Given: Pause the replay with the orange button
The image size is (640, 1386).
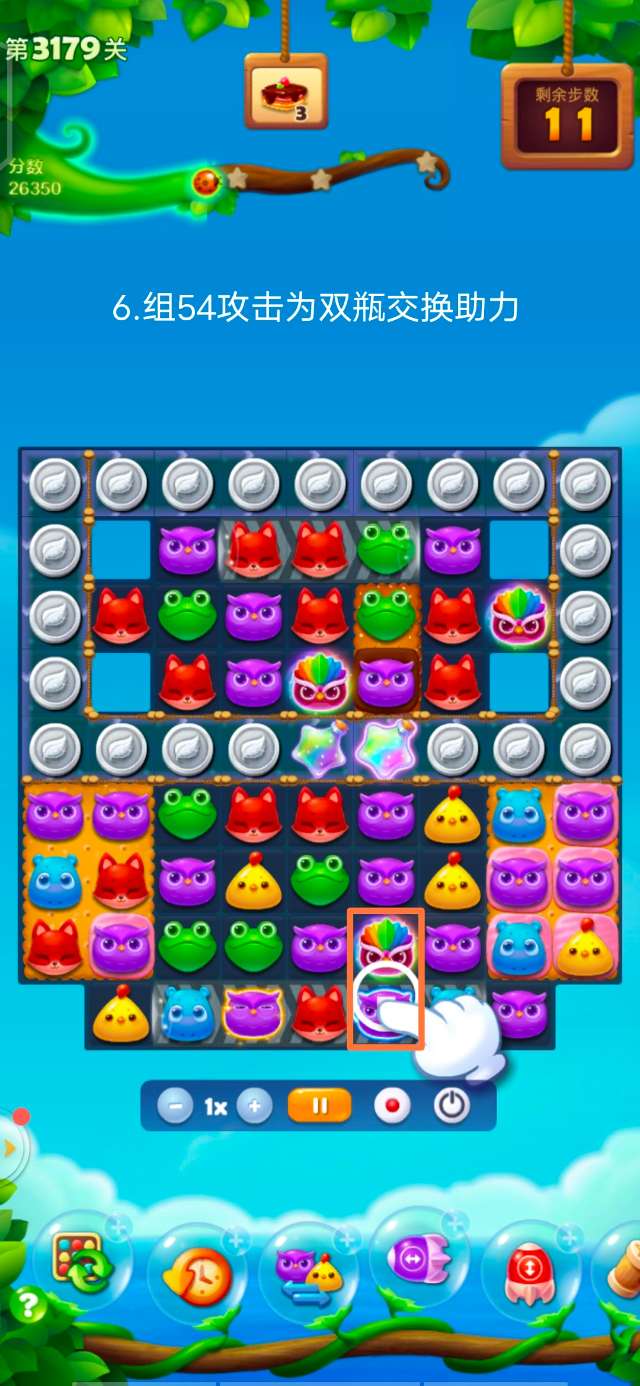Looking at the screenshot, I should pos(320,1107).
